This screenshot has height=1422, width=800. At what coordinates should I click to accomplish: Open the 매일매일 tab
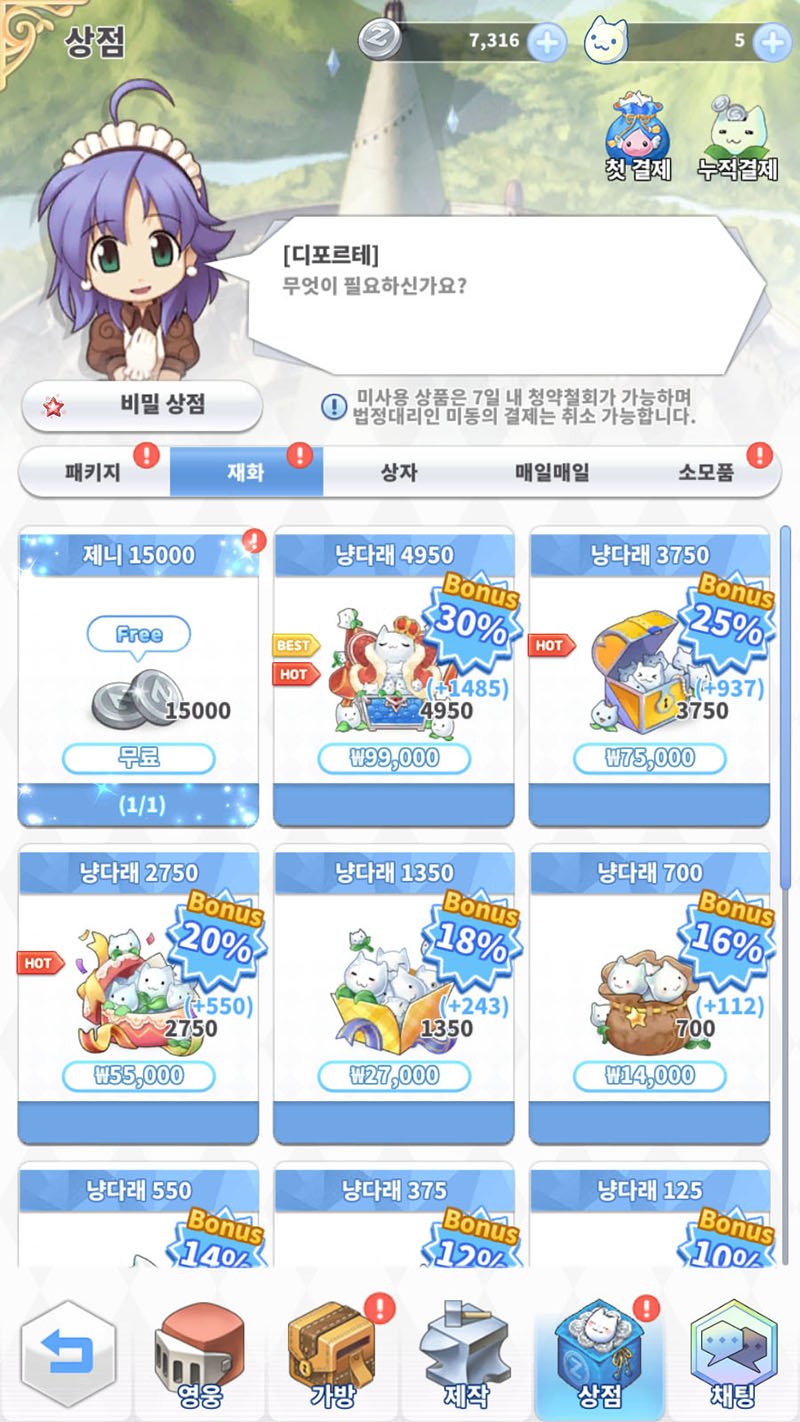point(552,472)
